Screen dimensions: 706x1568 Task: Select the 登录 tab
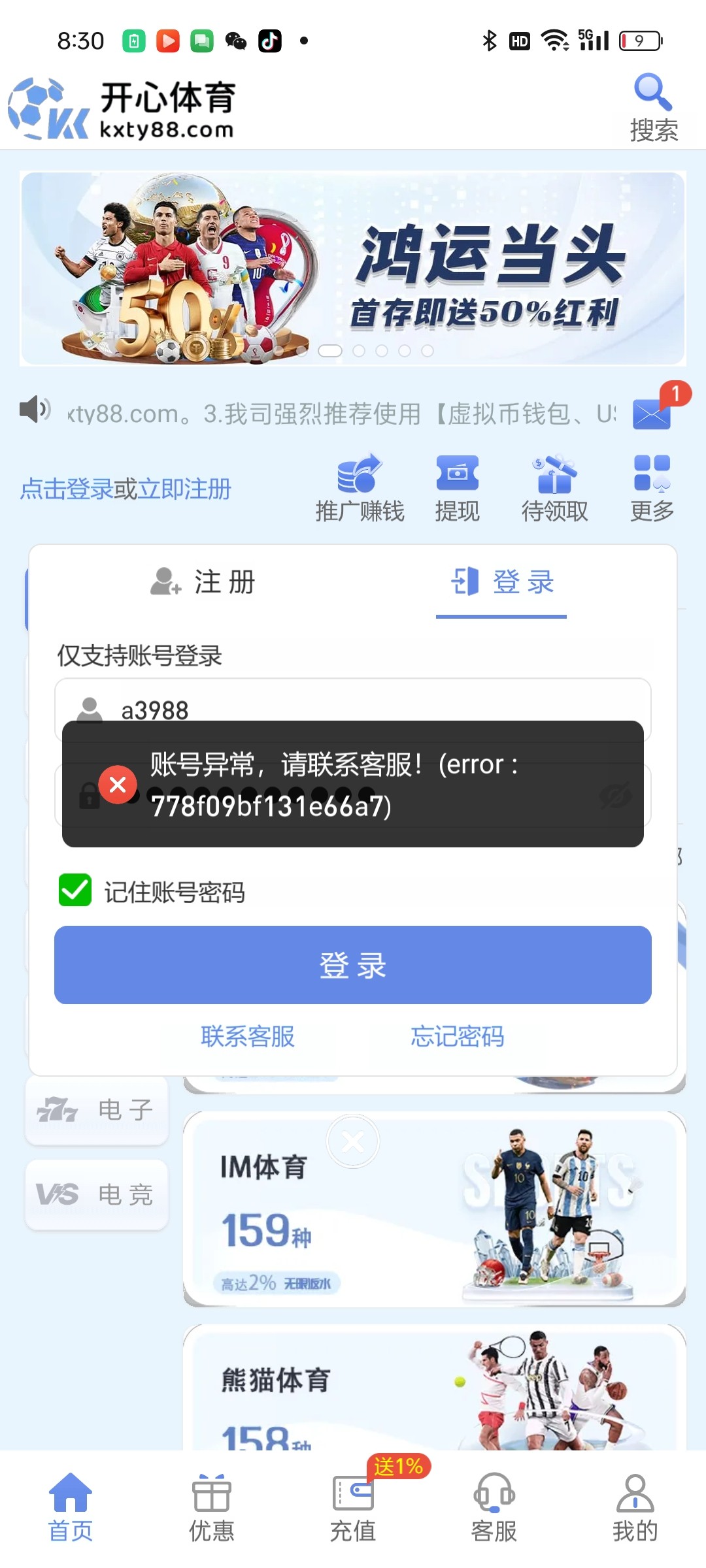point(502,581)
